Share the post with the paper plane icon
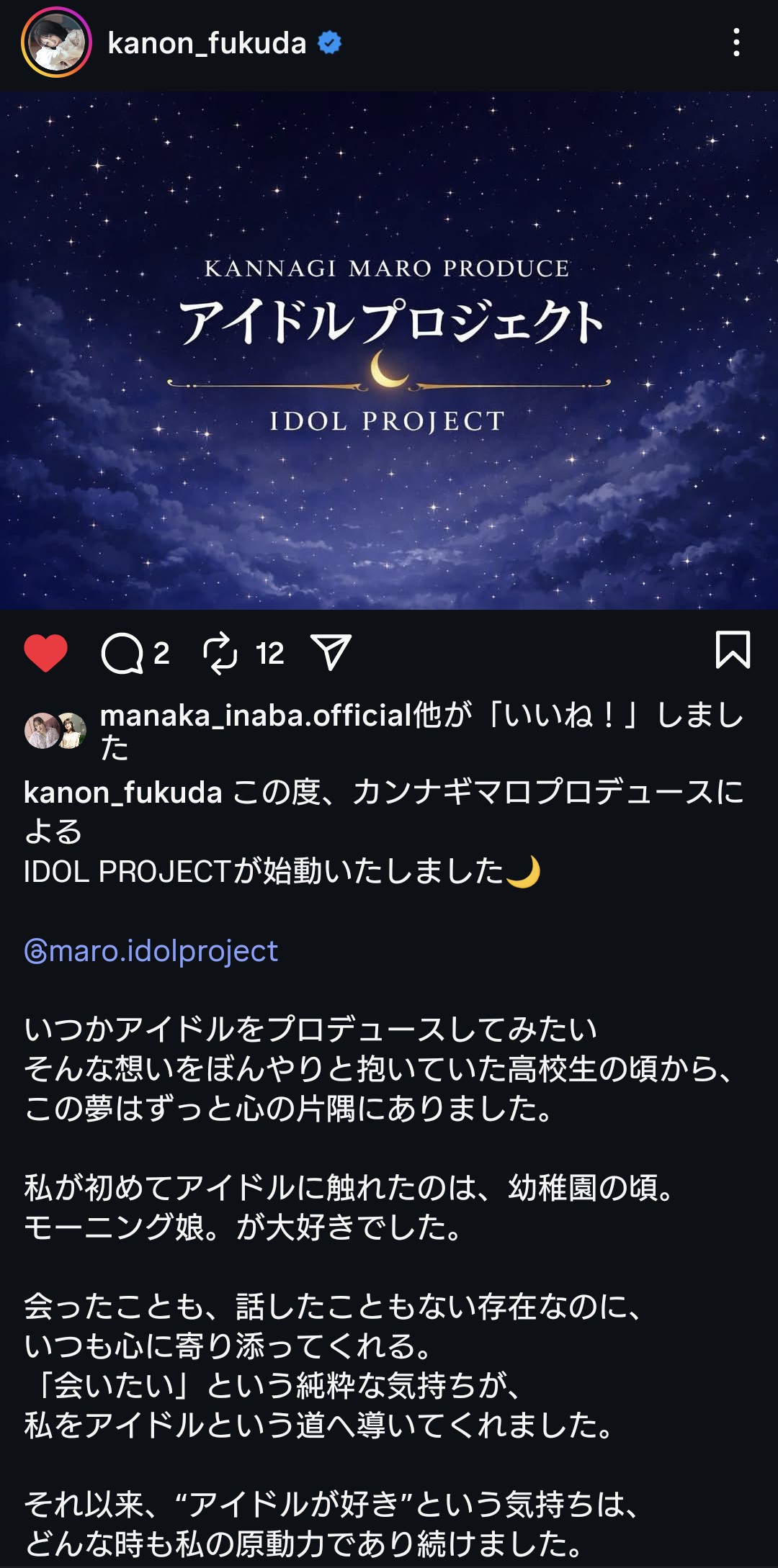778x1568 pixels. click(x=330, y=652)
